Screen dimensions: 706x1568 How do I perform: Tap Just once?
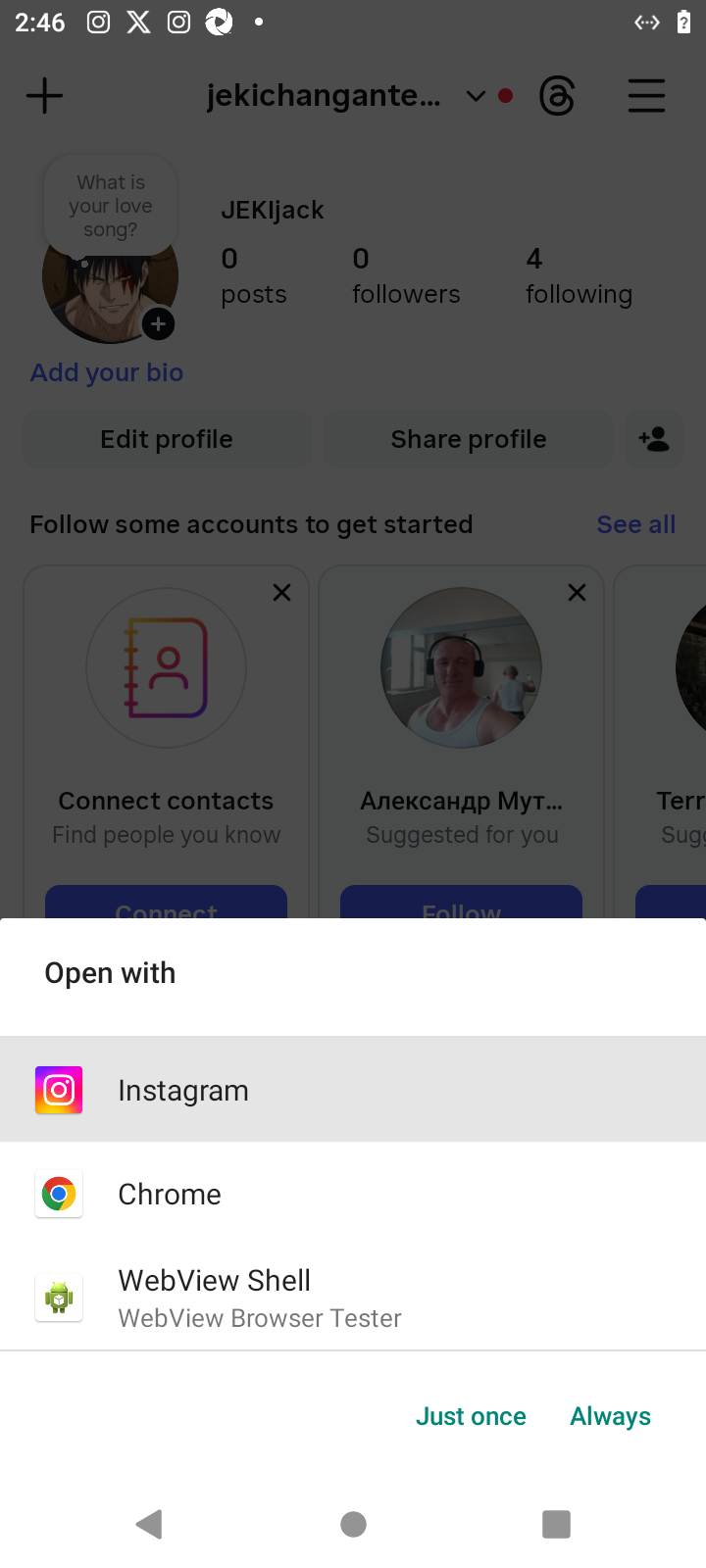point(471,1416)
